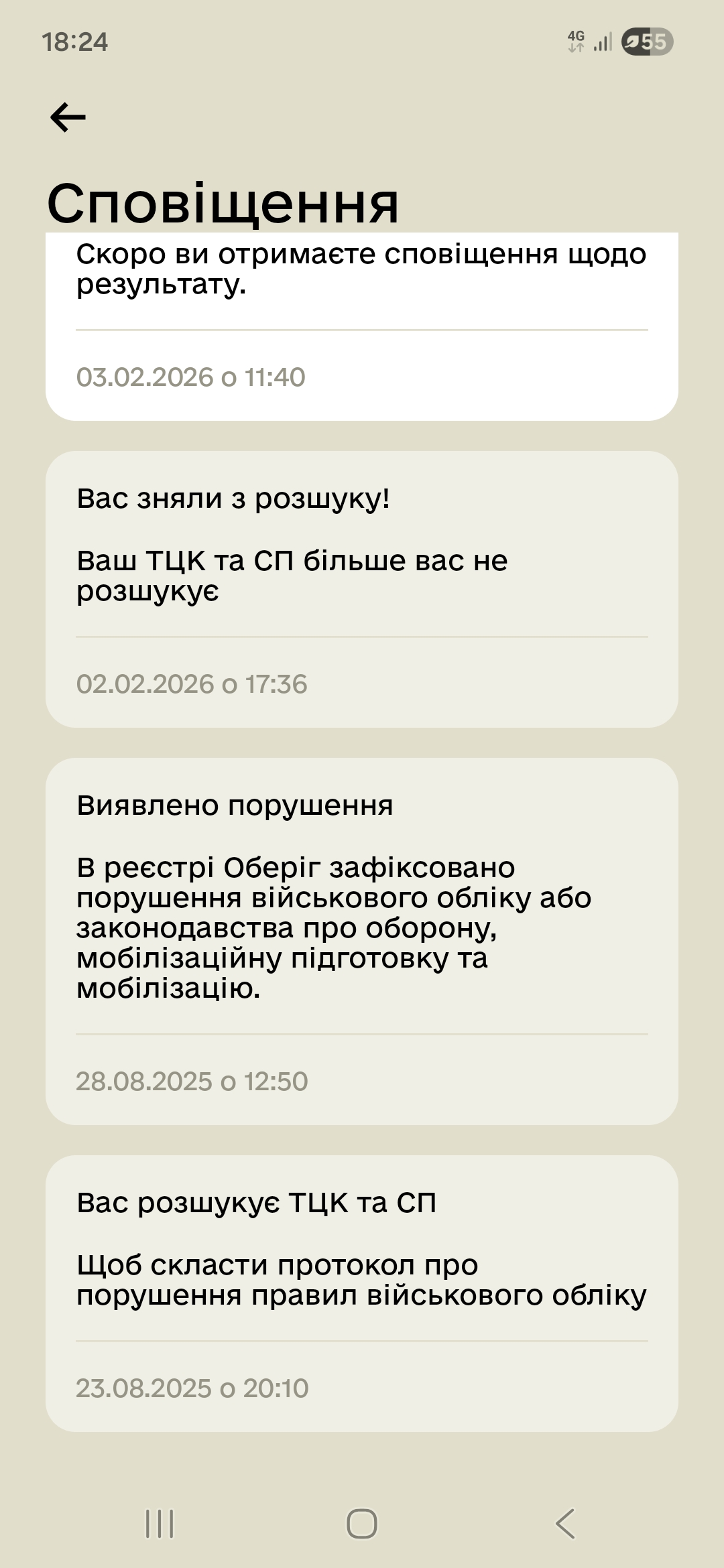
Task: Open recent apps from the navigation bar
Action: [160, 1523]
